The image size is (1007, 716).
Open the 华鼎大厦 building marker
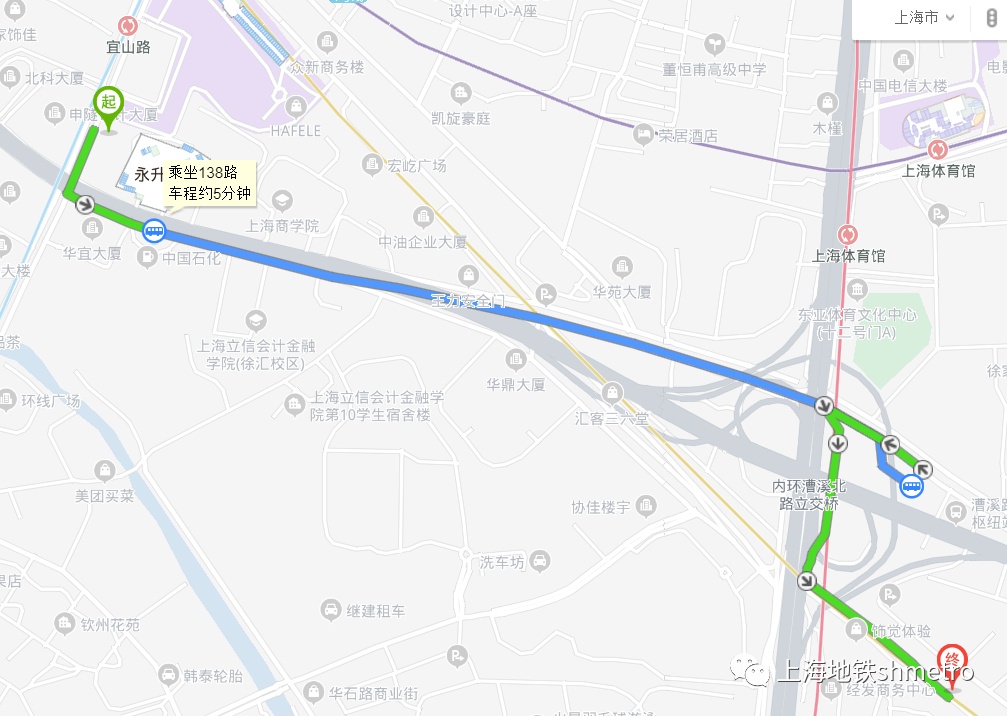click(x=515, y=360)
